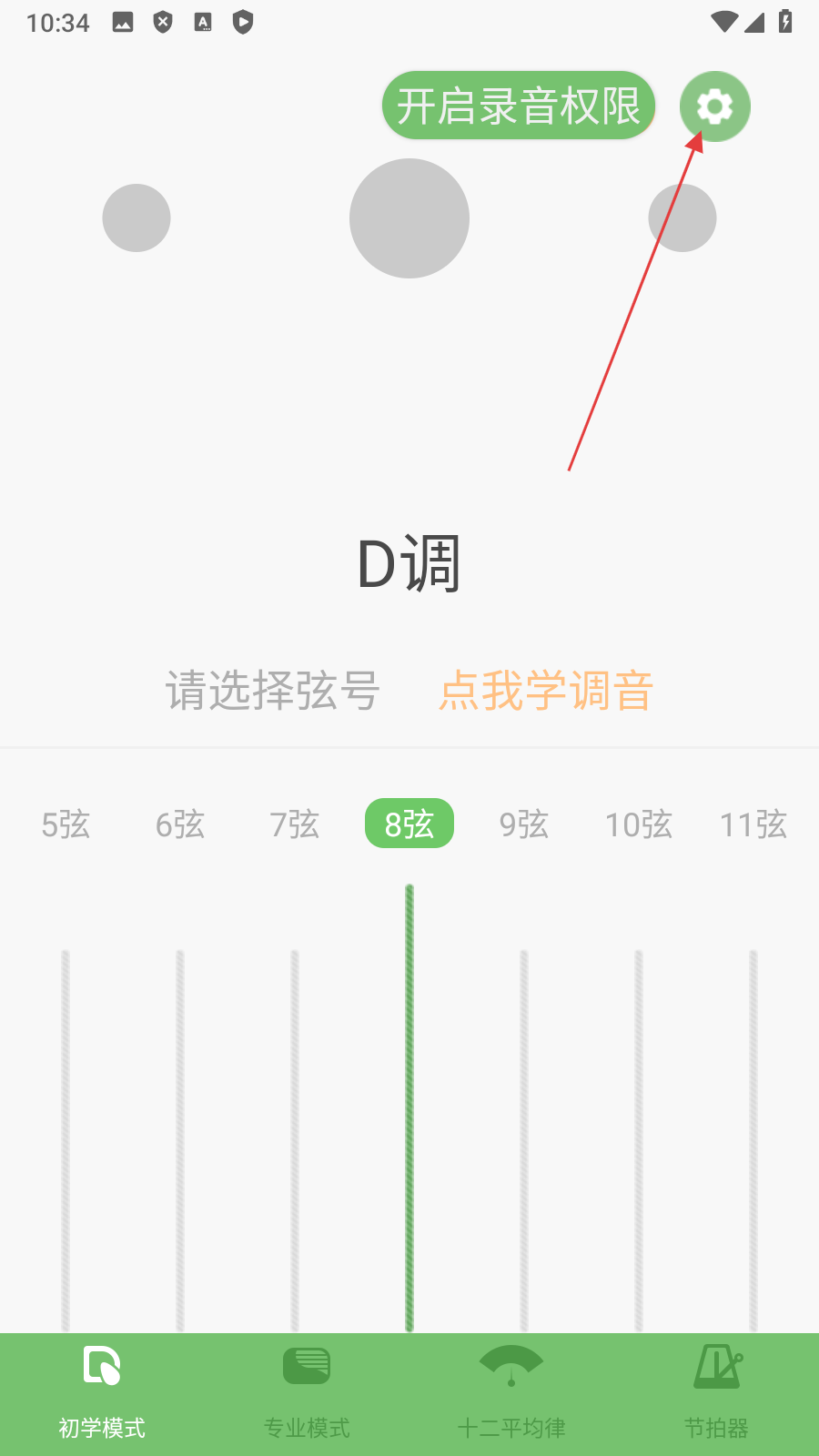Switch to the 初学模式 tab
This screenshot has width=819, height=1456.
(102, 1392)
